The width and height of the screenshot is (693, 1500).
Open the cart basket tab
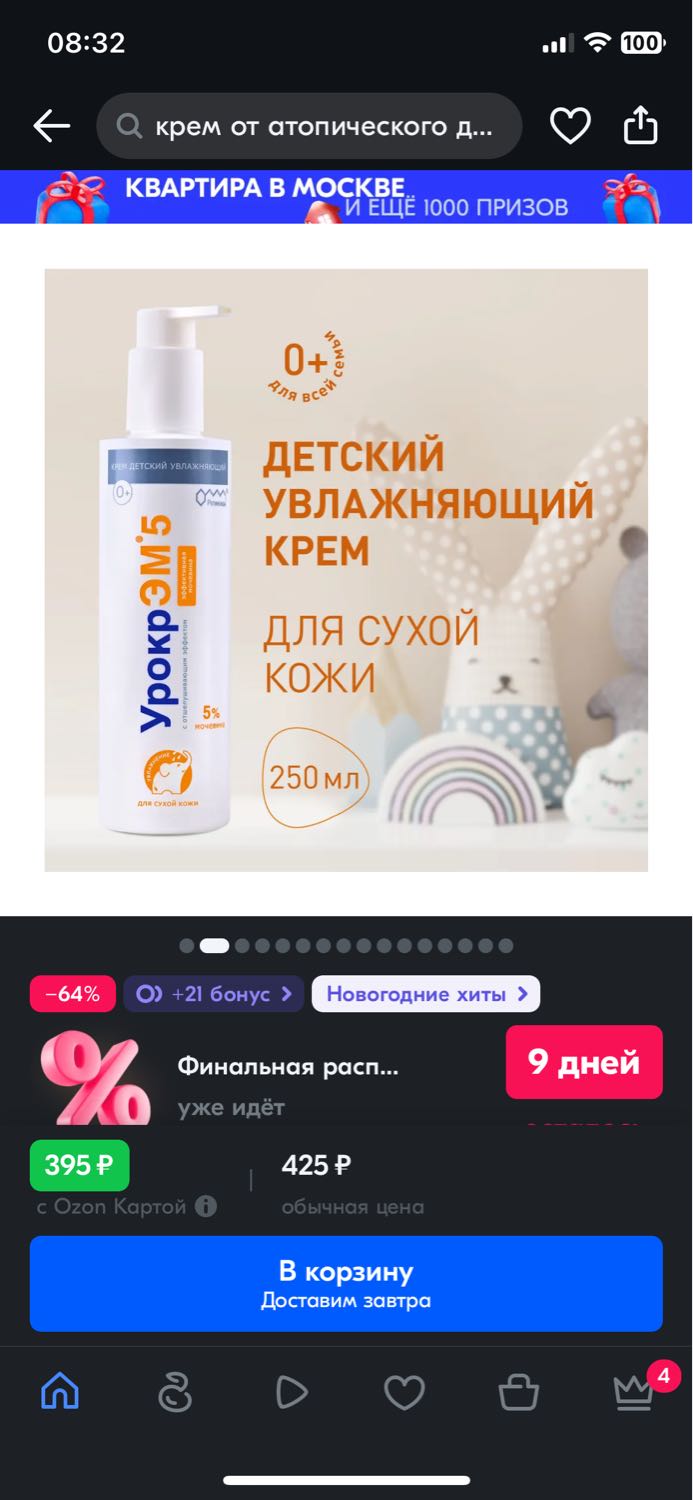pos(519,1392)
